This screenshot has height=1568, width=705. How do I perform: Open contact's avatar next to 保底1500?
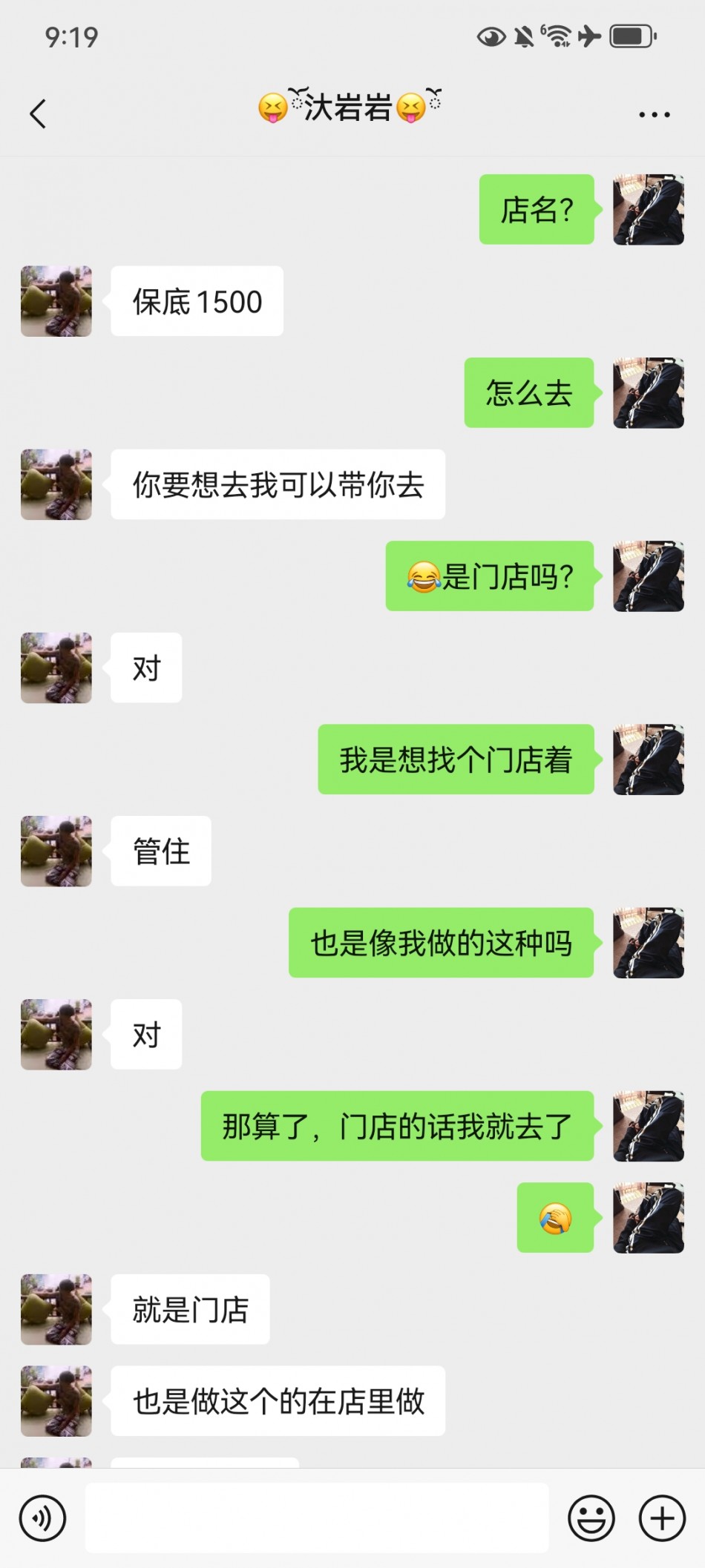[x=56, y=301]
